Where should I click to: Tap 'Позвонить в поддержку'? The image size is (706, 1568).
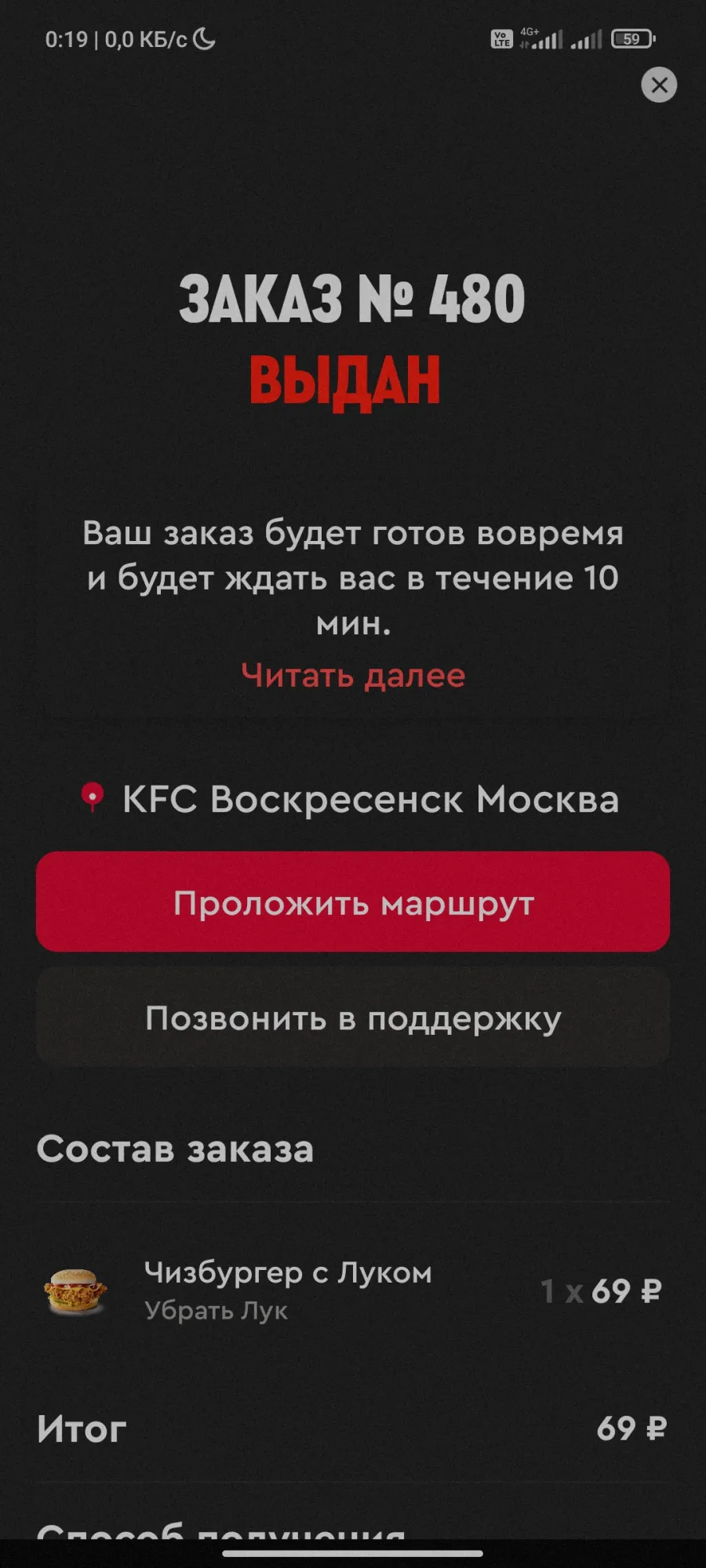(x=353, y=1018)
